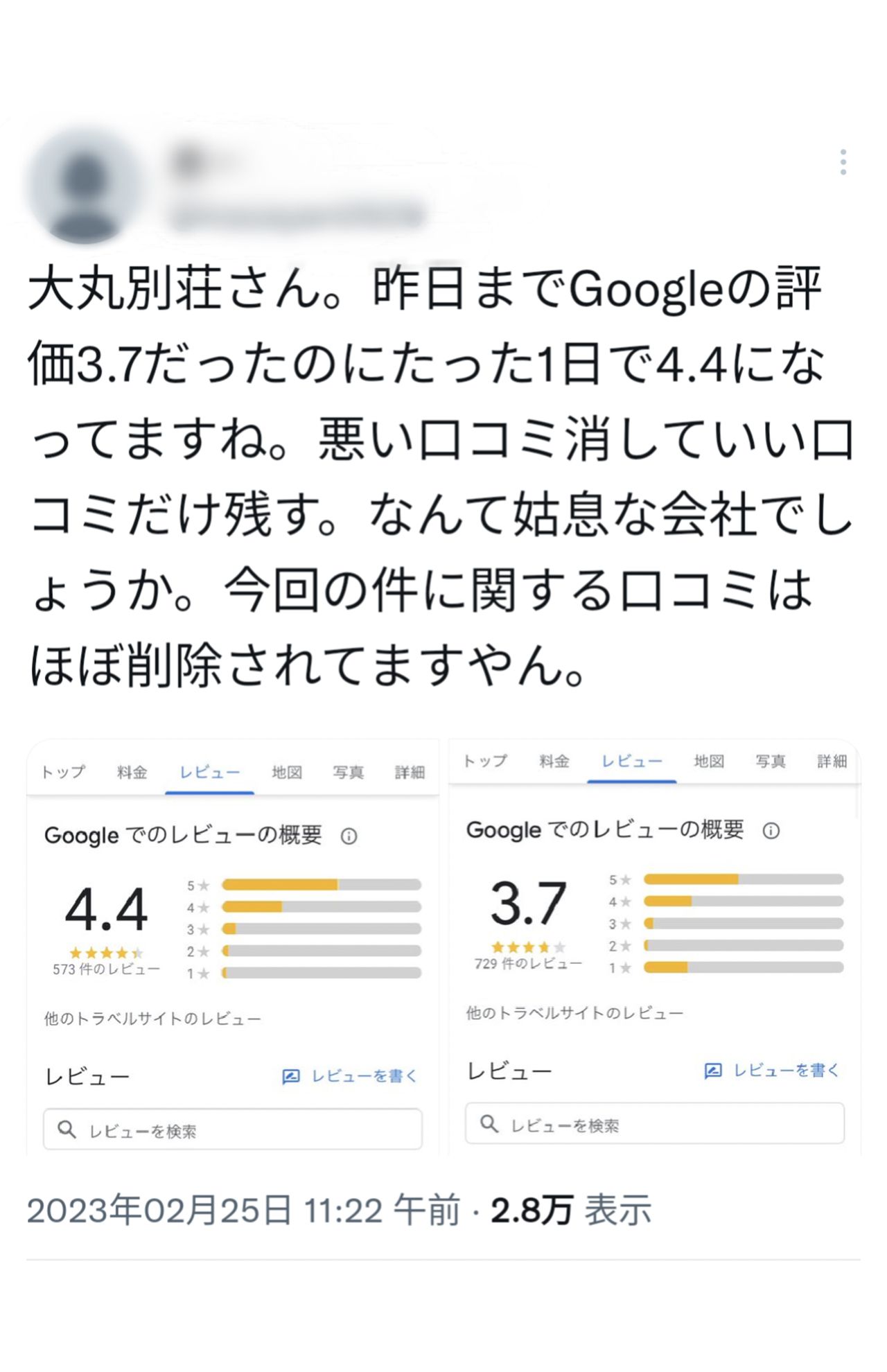Open the 料金 tab on left panel
887x1372 pixels.
133,771
